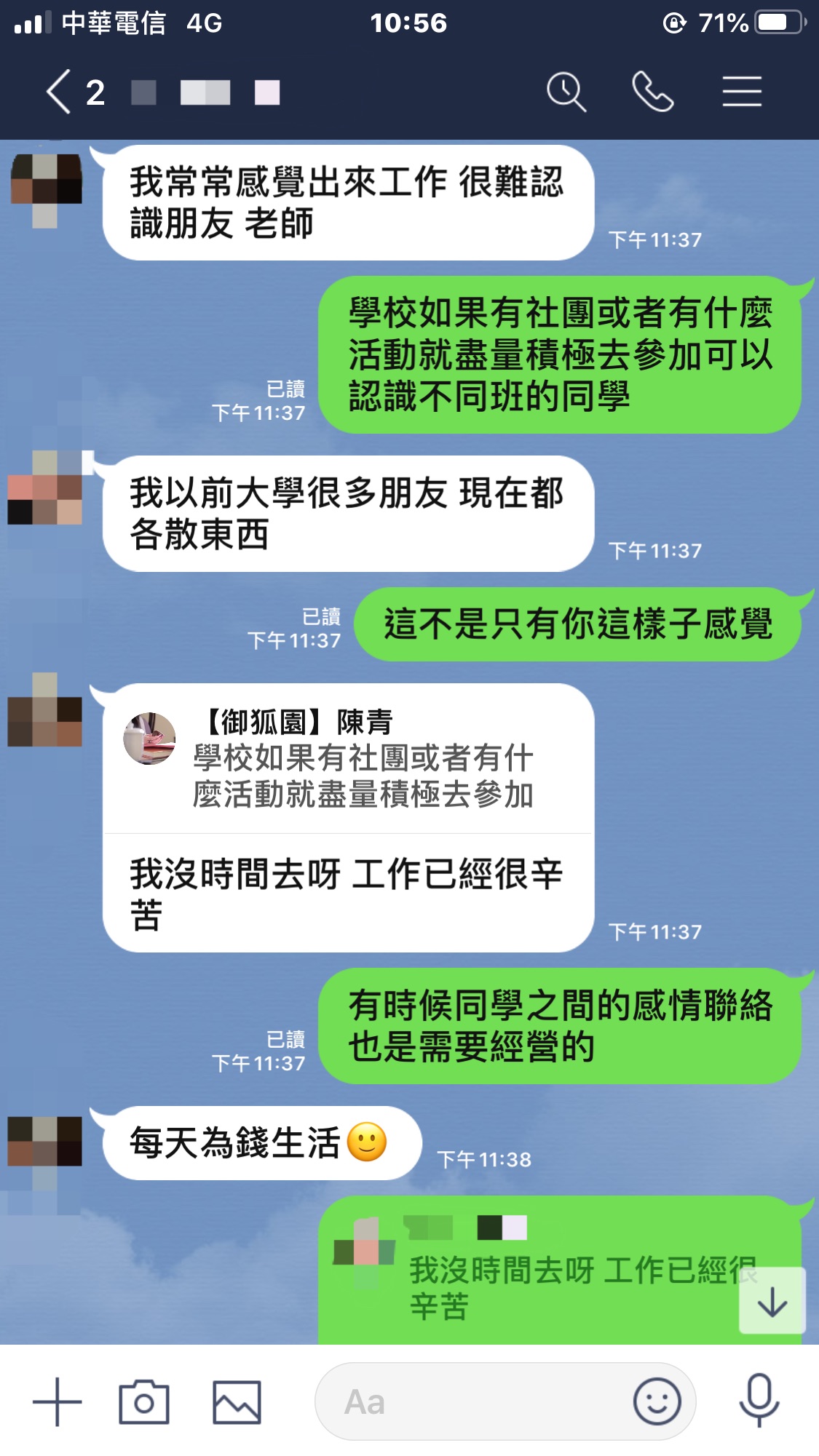The height and width of the screenshot is (1456, 819).
Task: Open the plus attachment menu
Action: point(58,1401)
